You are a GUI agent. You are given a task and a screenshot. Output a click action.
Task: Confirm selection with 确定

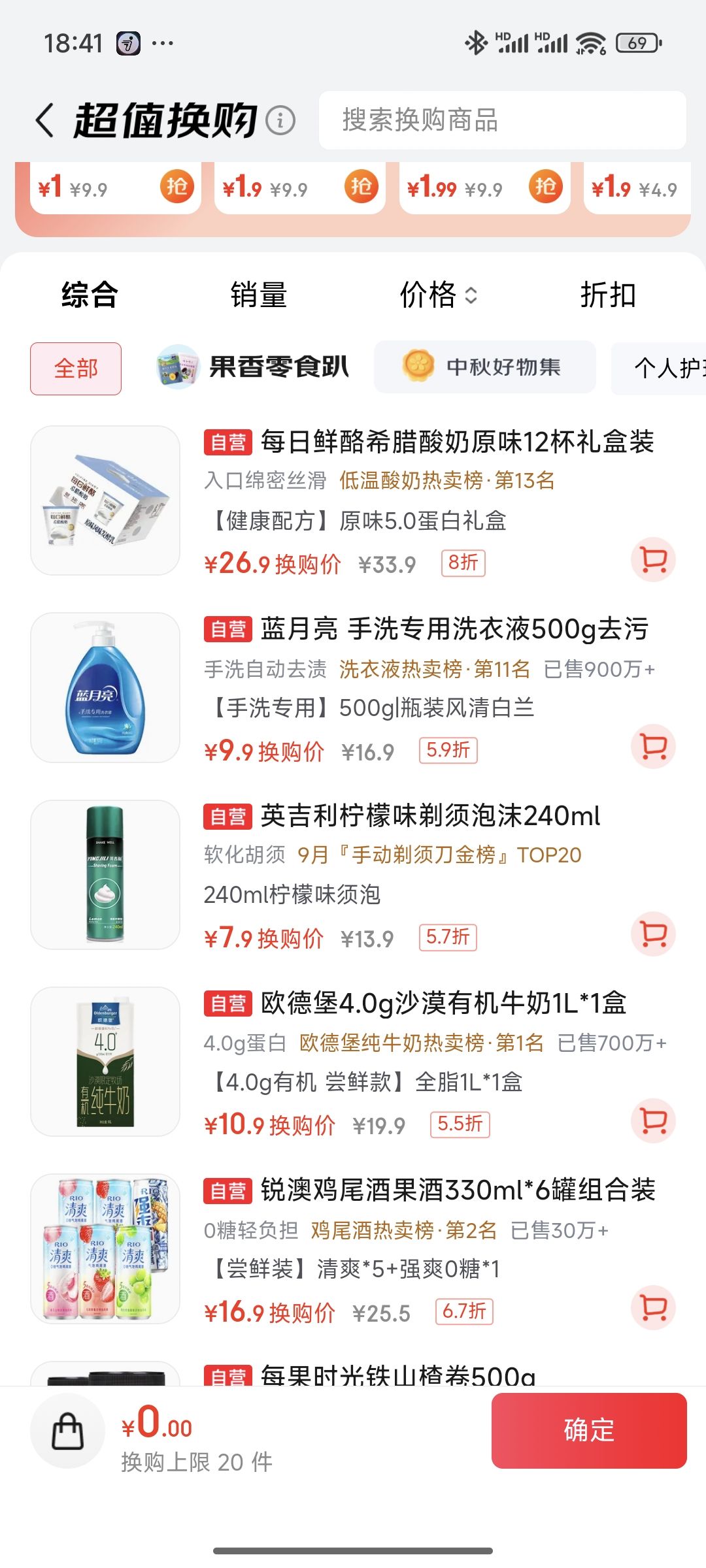589,1431
